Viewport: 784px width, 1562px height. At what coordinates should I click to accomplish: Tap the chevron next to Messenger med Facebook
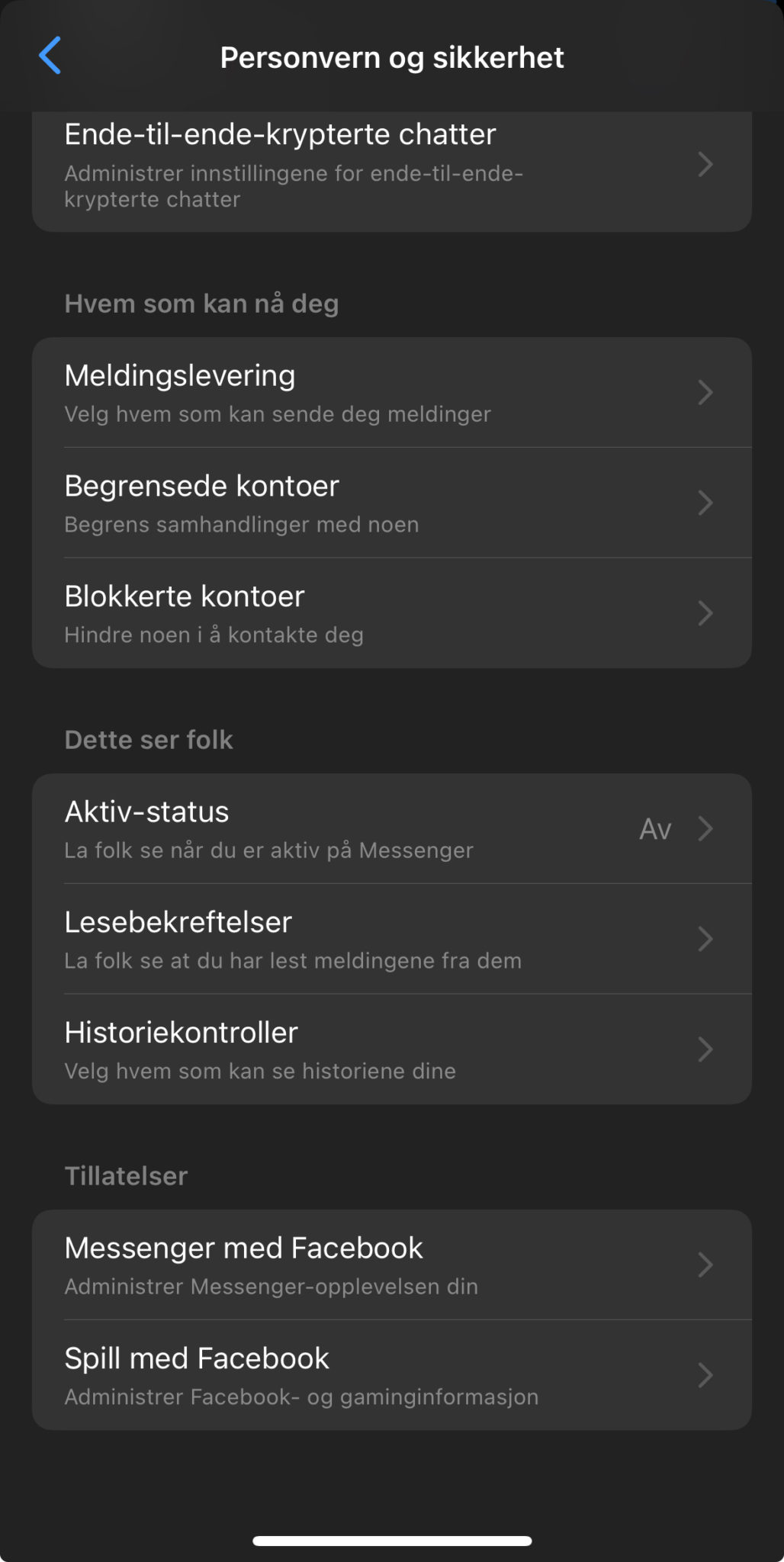[705, 1264]
